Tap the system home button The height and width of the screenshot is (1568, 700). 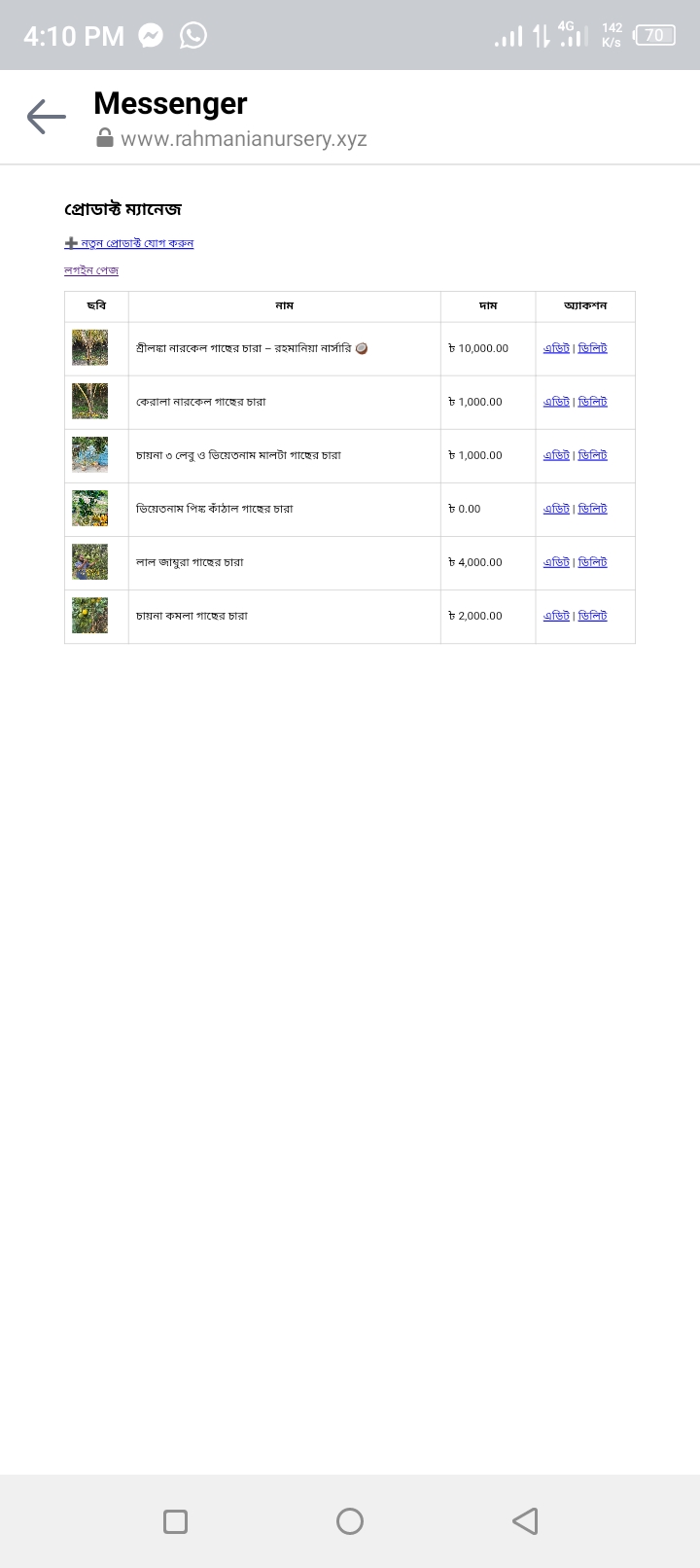pyautogui.click(x=350, y=1521)
